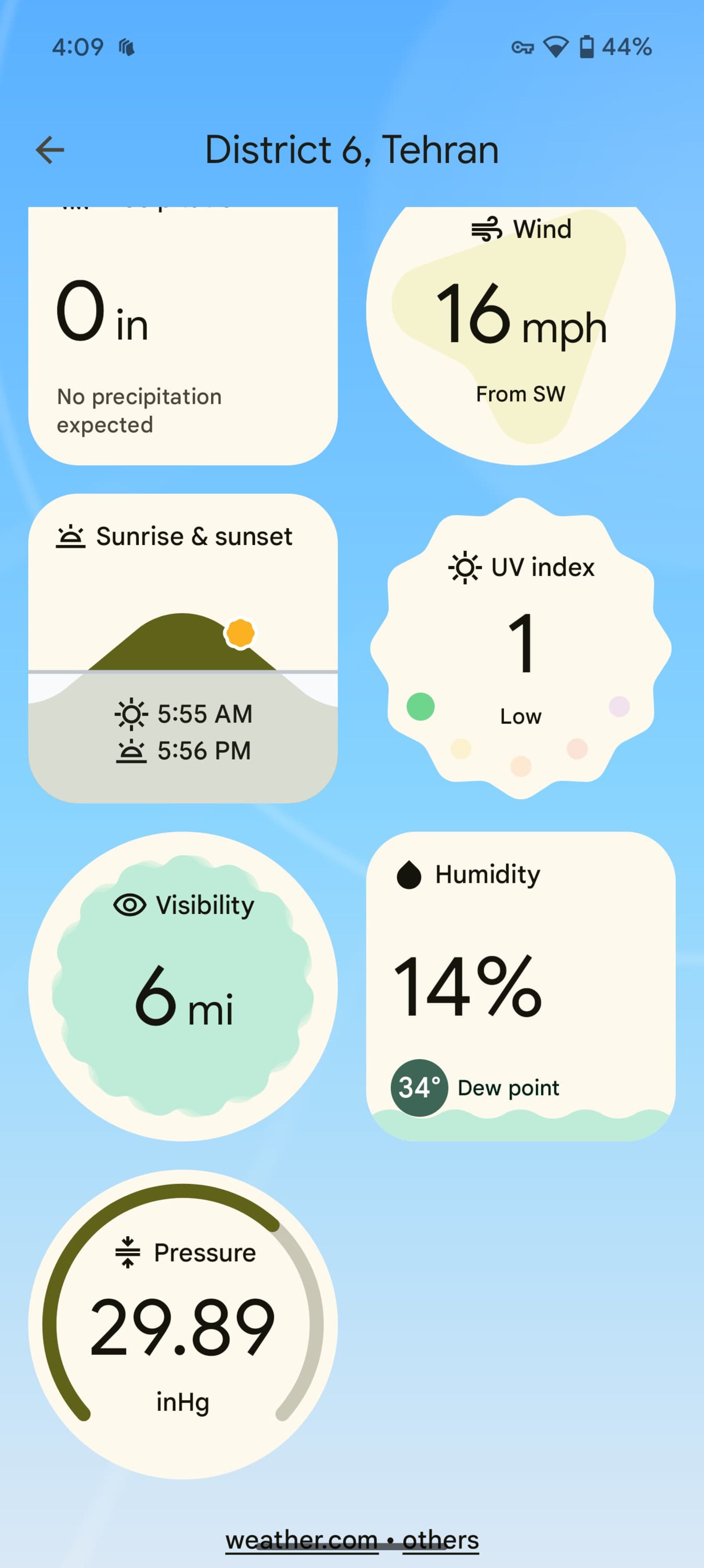Open the Sunrise & sunset card
704x1568 pixels.
pyautogui.click(x=183, y=648)
